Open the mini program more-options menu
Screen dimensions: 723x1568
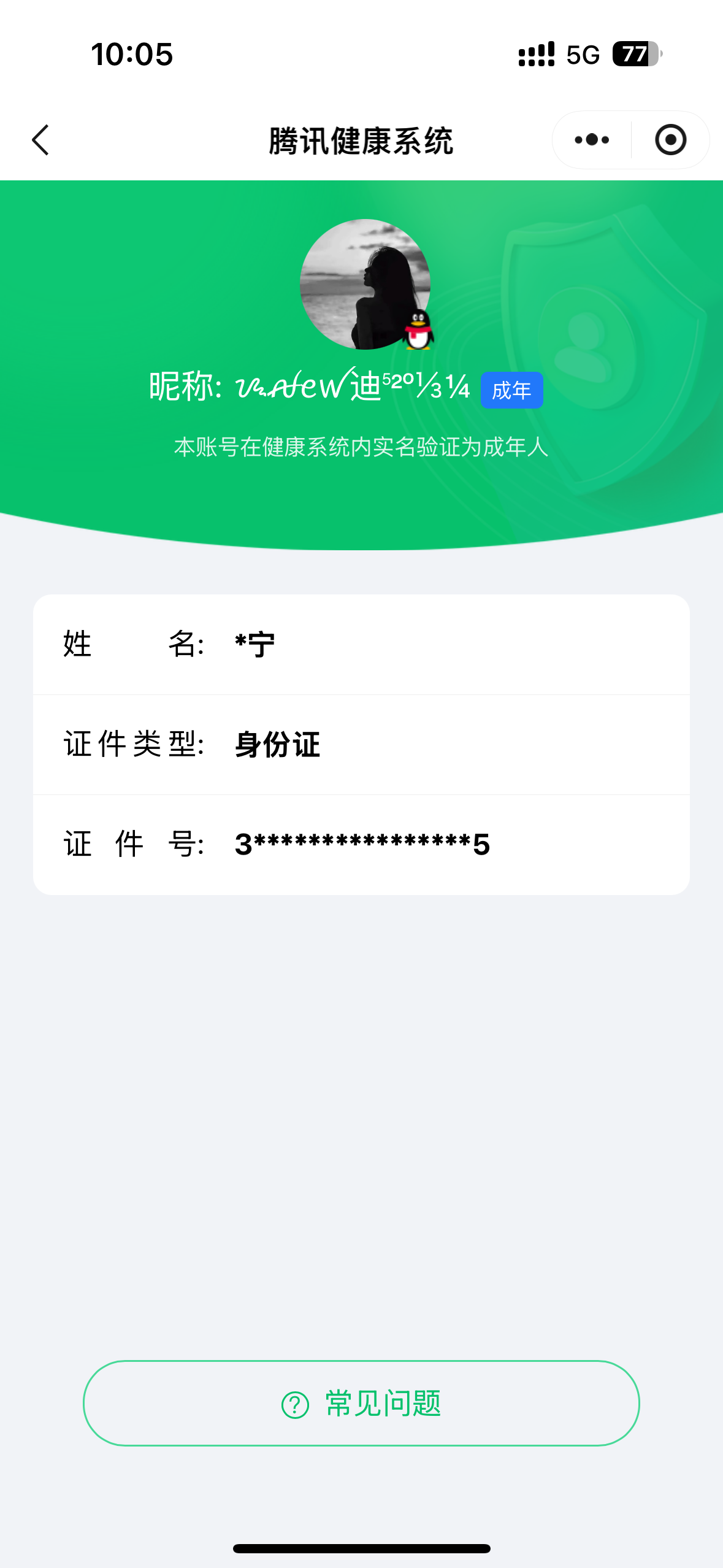592,140
